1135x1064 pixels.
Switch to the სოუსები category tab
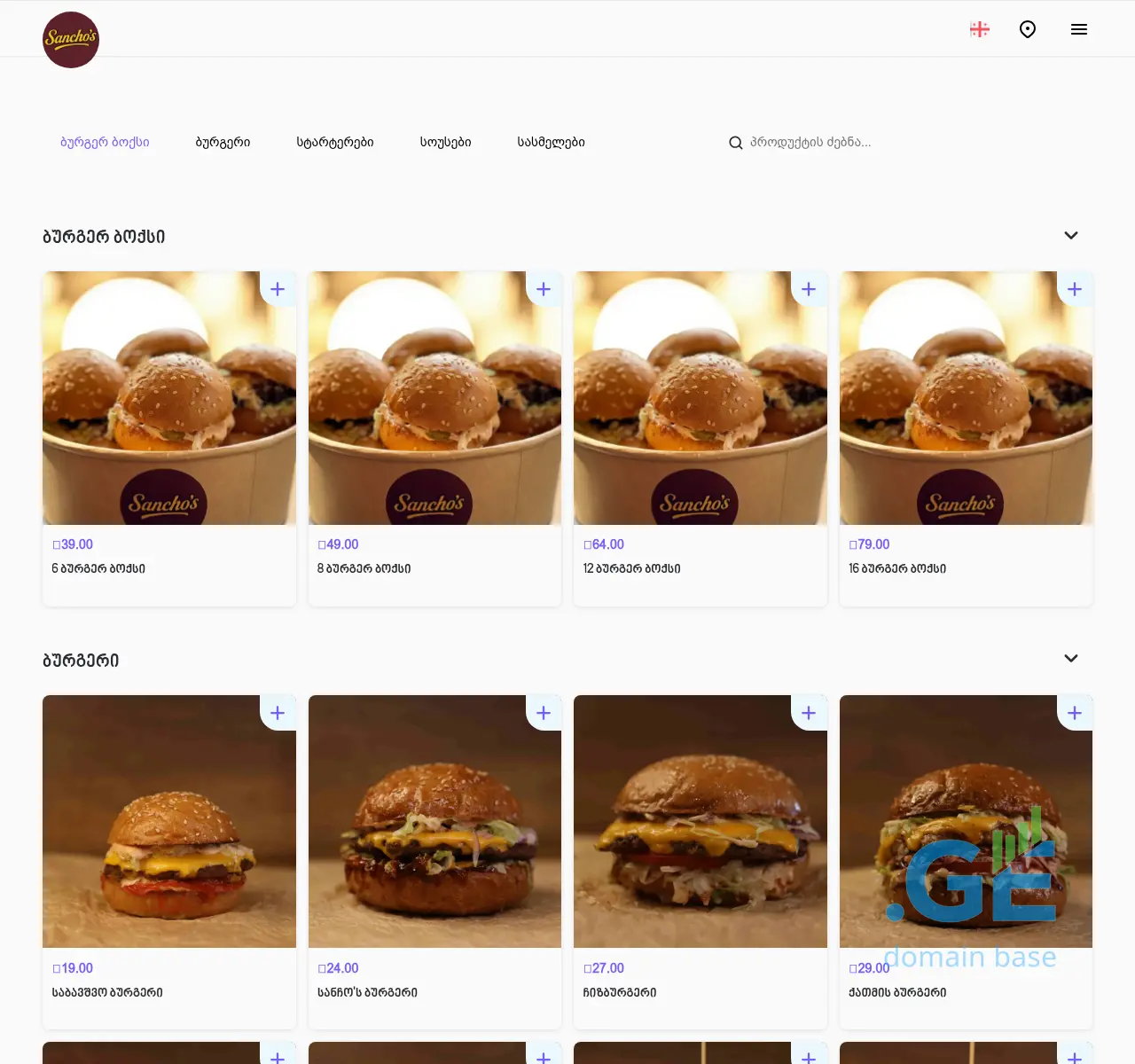pyautogui.click(x=445, y=142)
